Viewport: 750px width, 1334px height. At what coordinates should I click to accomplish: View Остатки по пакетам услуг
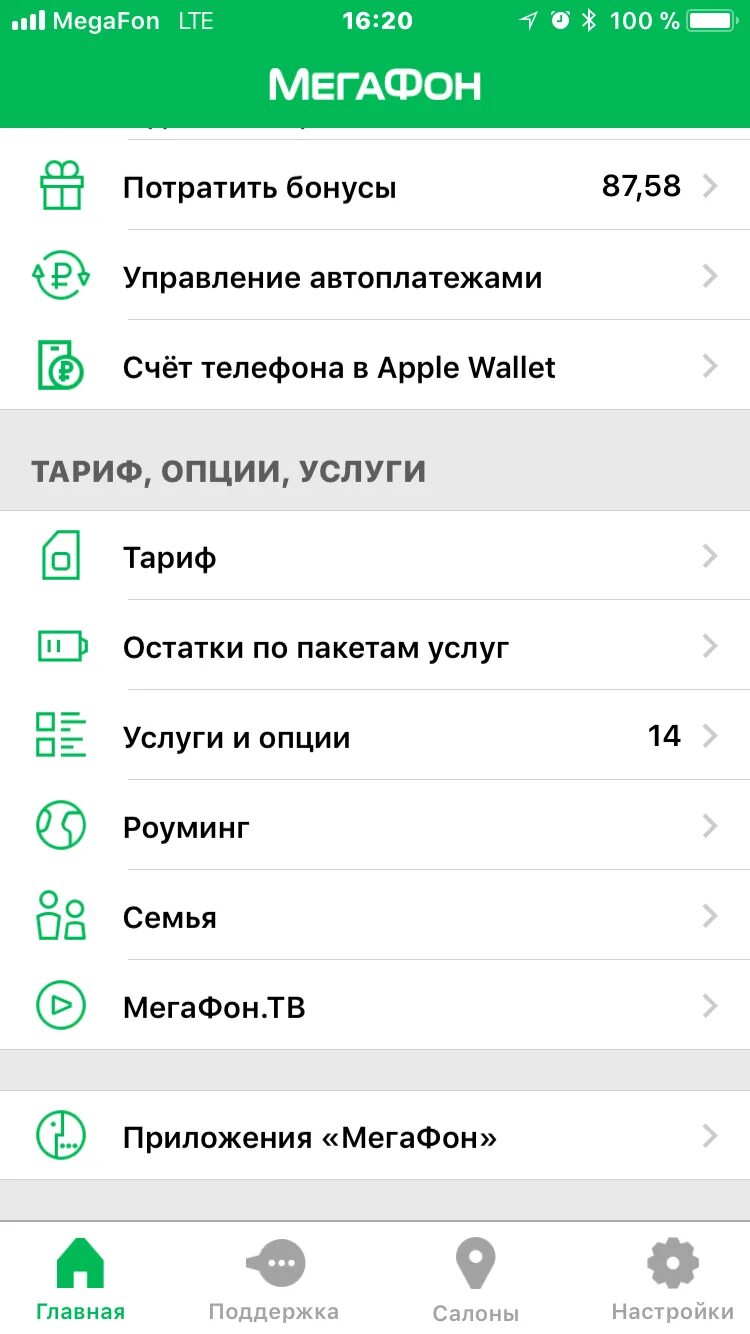[375, 647]
